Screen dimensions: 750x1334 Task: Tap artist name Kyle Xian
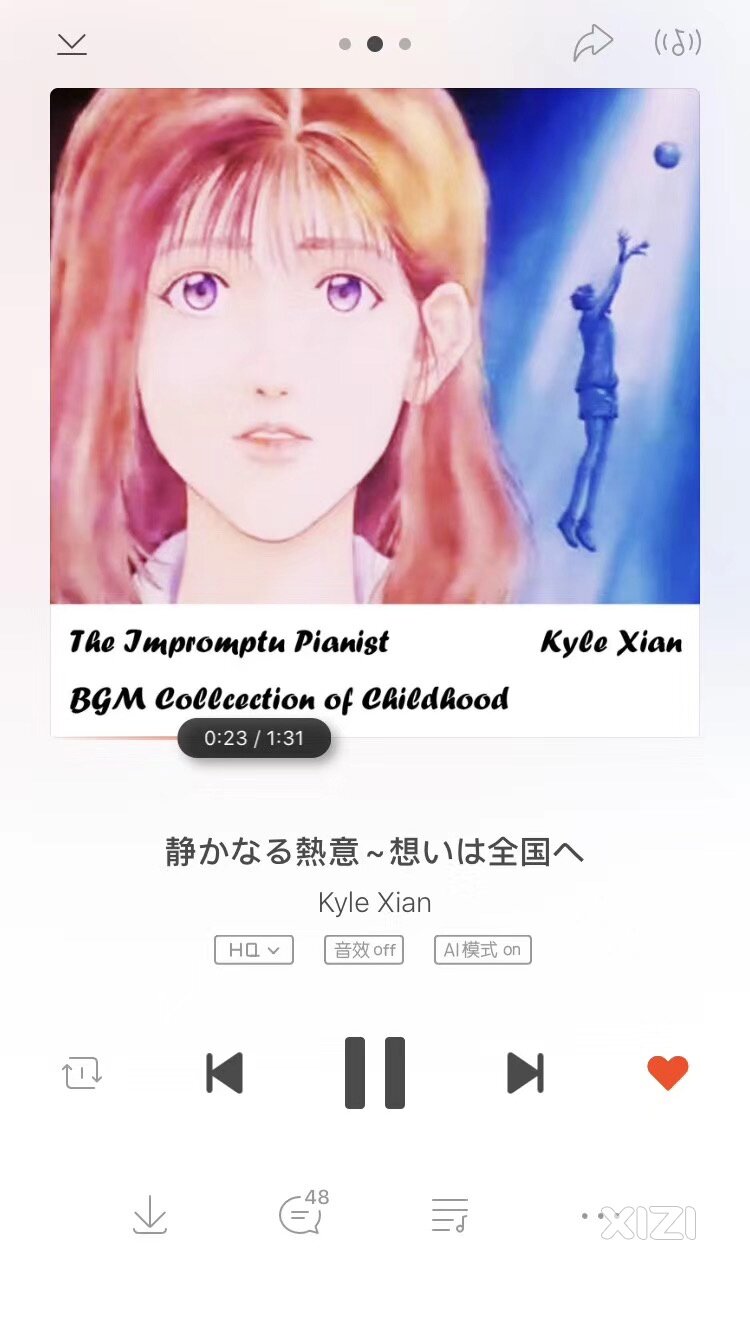[375, 903]
